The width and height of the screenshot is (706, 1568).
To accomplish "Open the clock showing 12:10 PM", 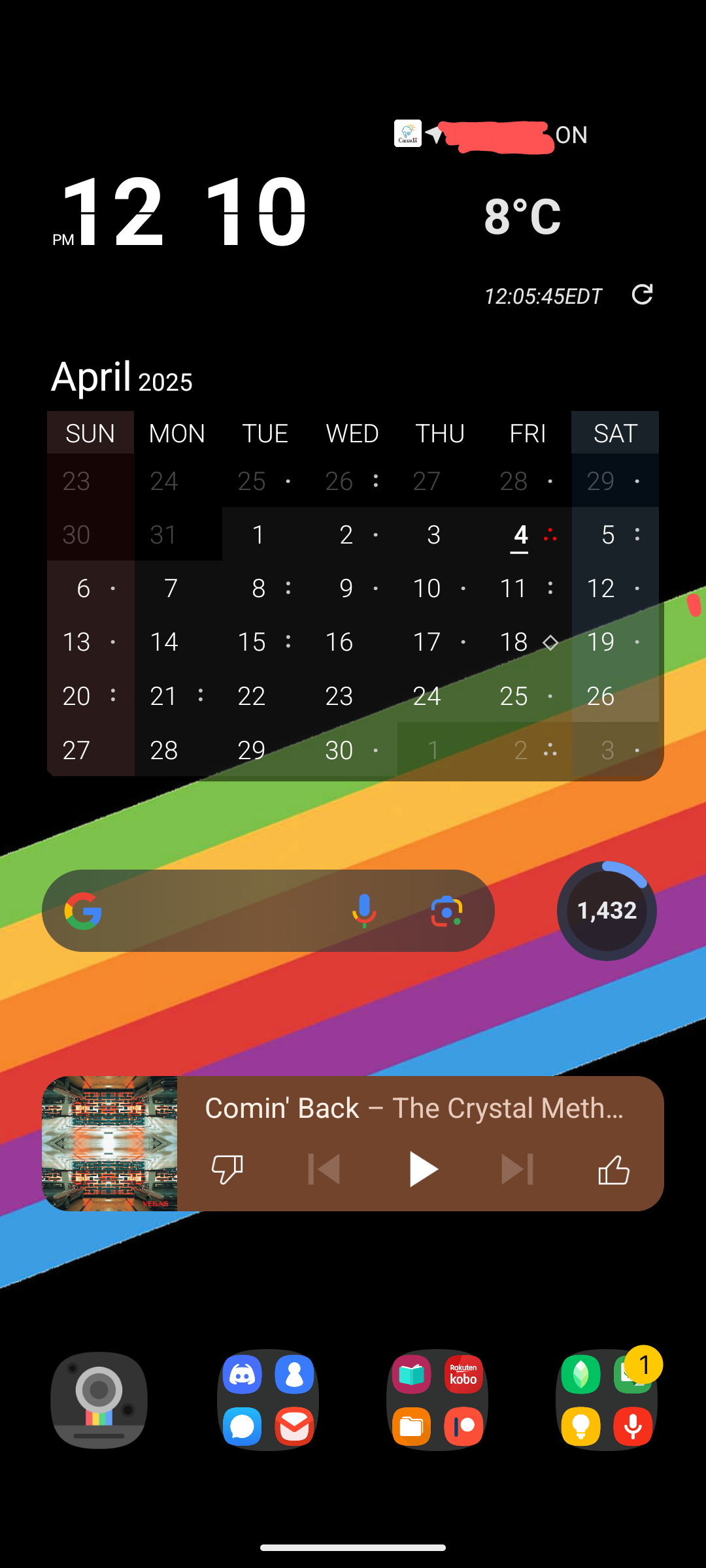I will point(180,212).
